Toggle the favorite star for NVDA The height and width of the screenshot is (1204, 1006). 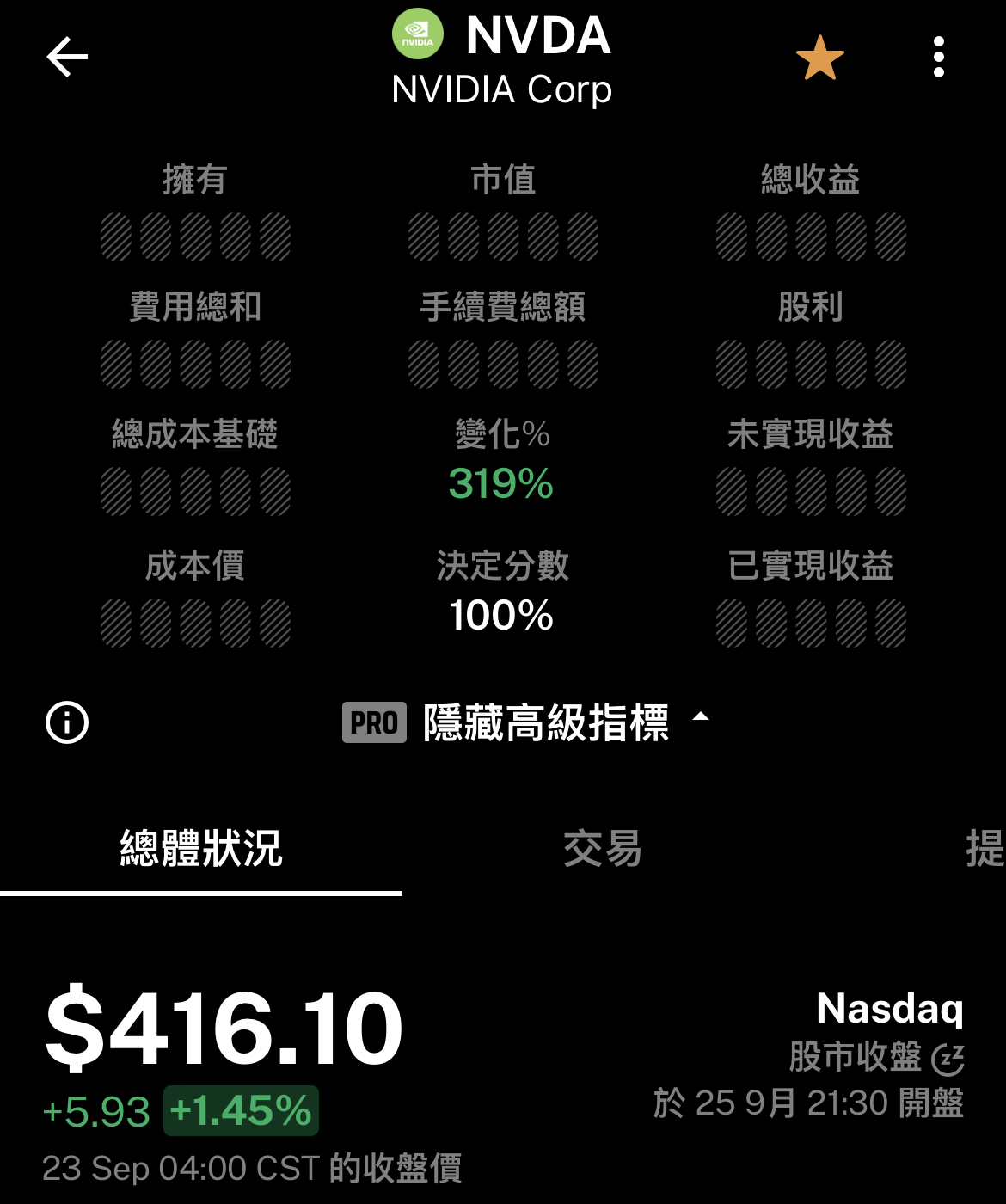pyautogui.click(x=819, y=58)
